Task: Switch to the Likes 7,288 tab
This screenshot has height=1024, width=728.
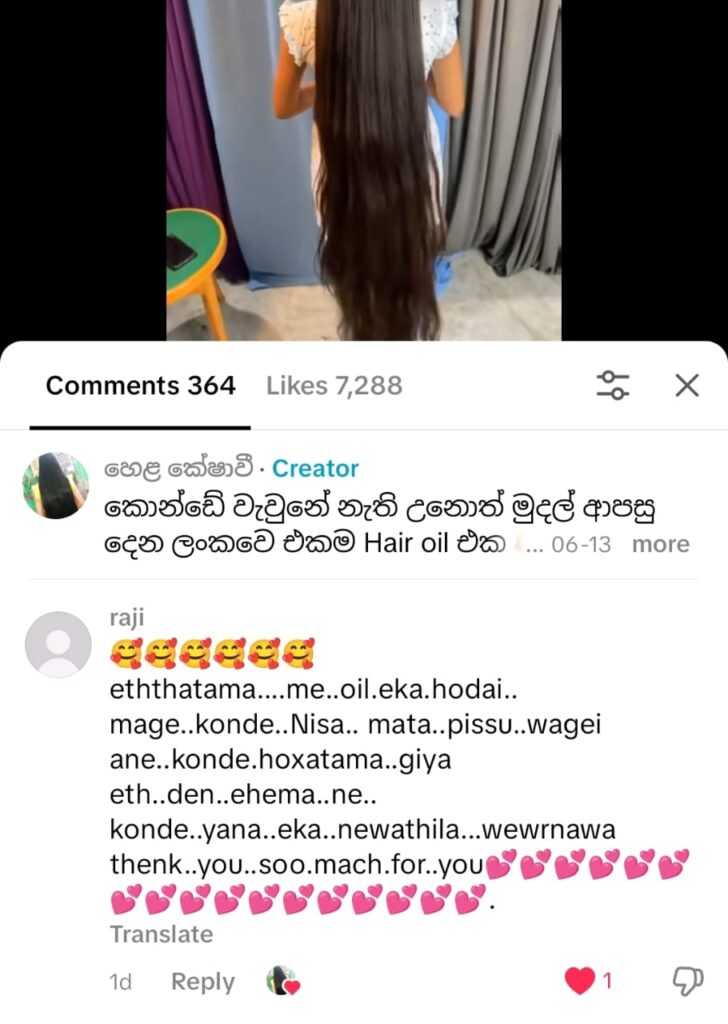Action: [x=334, y=386]
